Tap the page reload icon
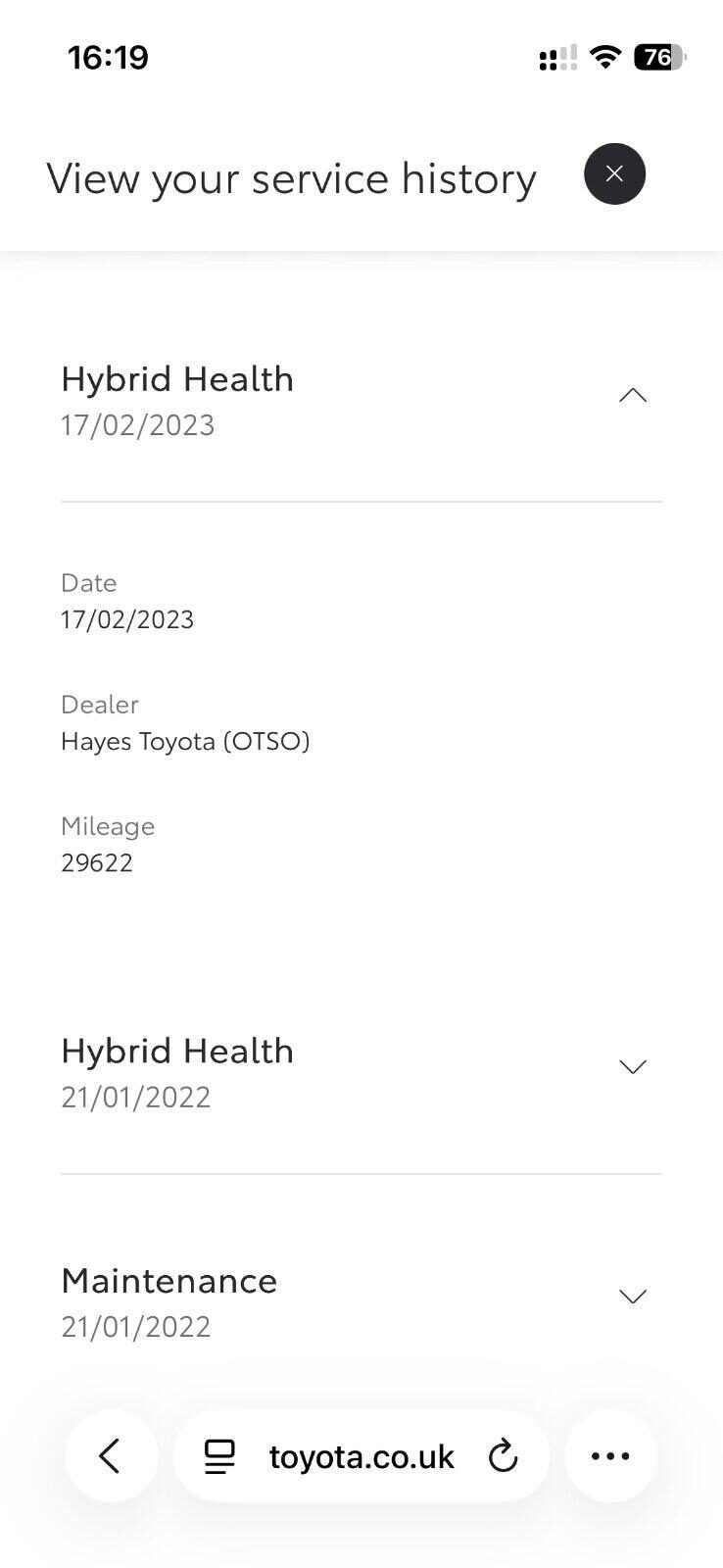Image resolution: width=723 pixels, height=1568 pixels. pyautogui.click(x=503, y=1456)
